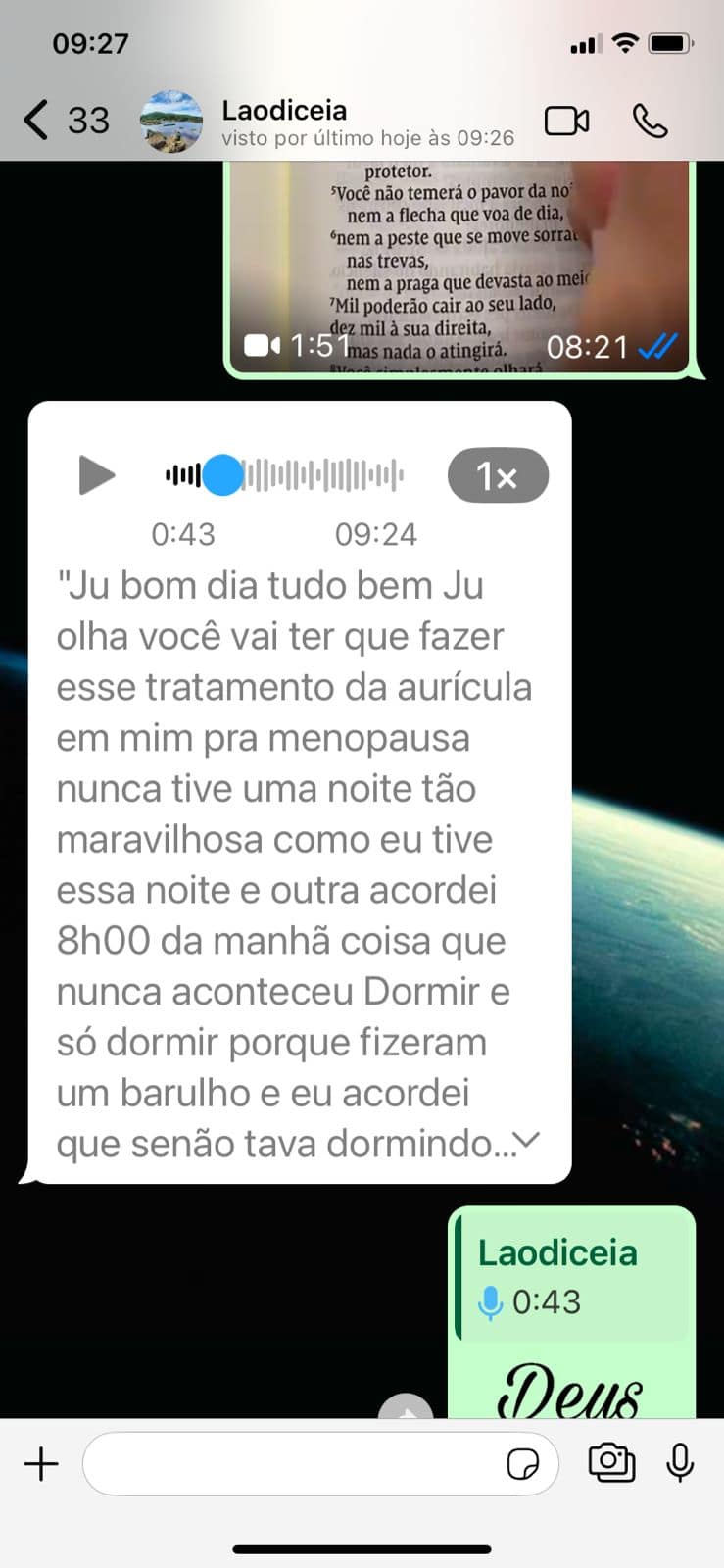
Task: Forward the Deus image message
Action: [406, 1409]
